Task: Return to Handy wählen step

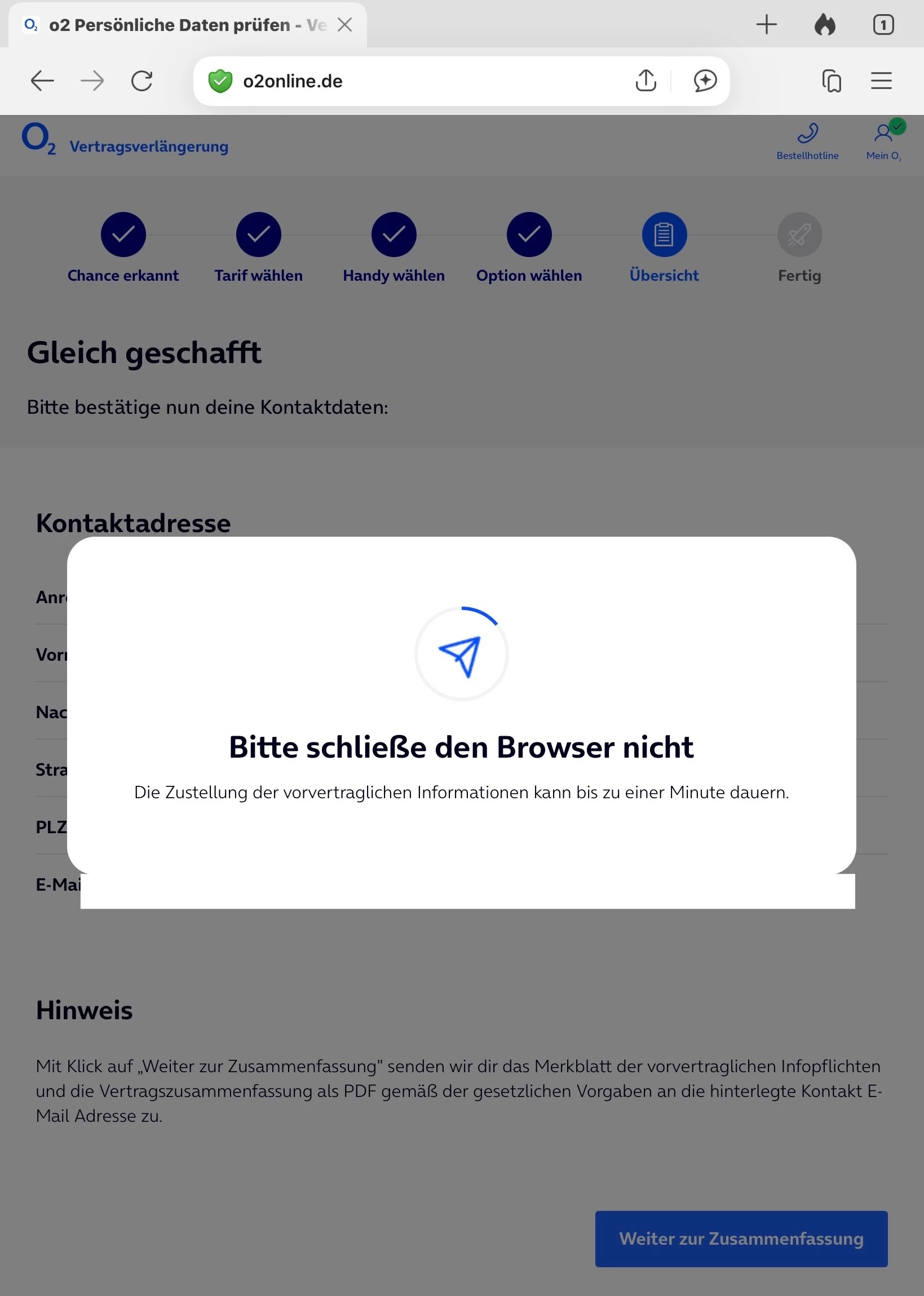Action: 394,235
